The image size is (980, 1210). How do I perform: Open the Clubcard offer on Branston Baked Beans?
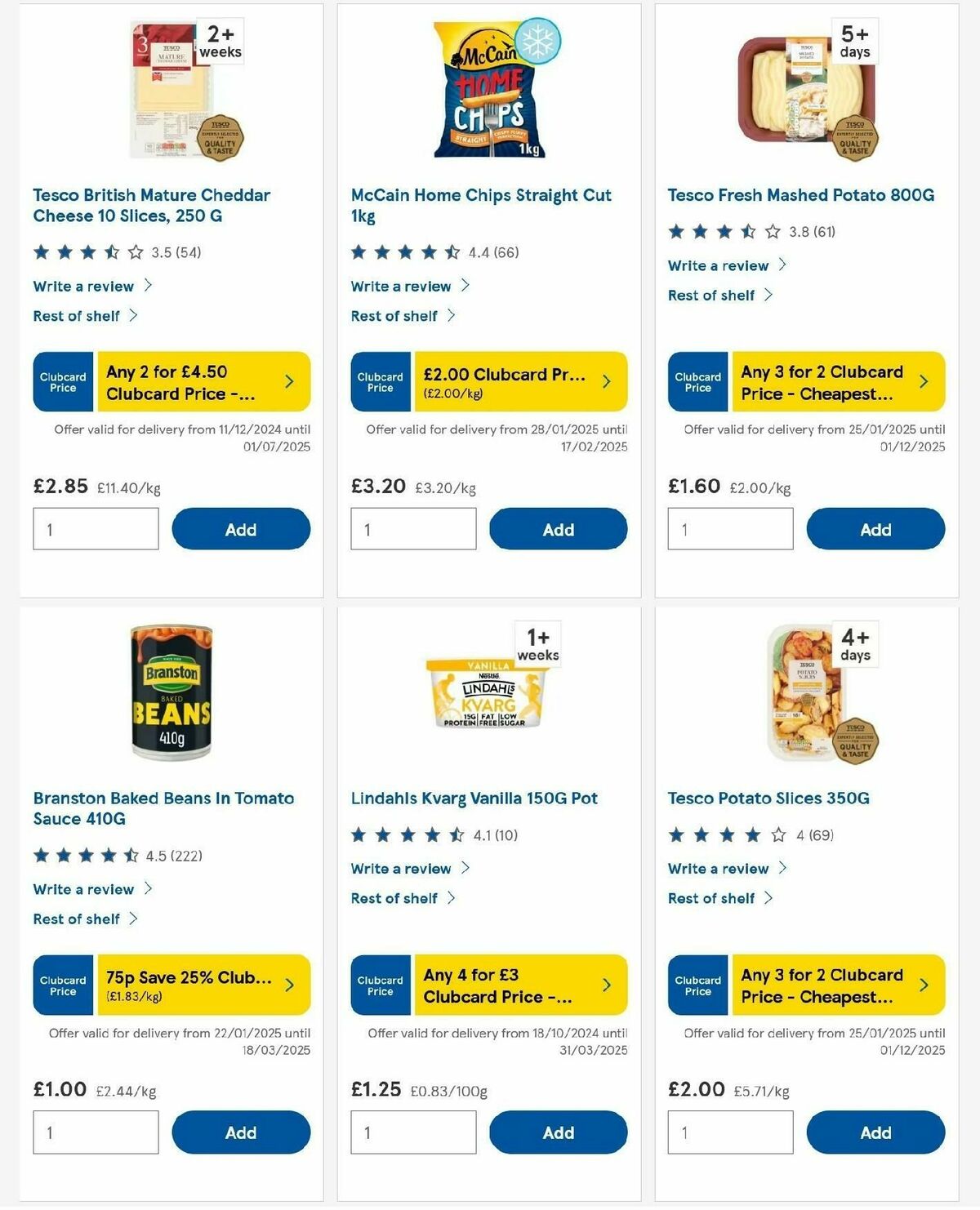point(196,985)
